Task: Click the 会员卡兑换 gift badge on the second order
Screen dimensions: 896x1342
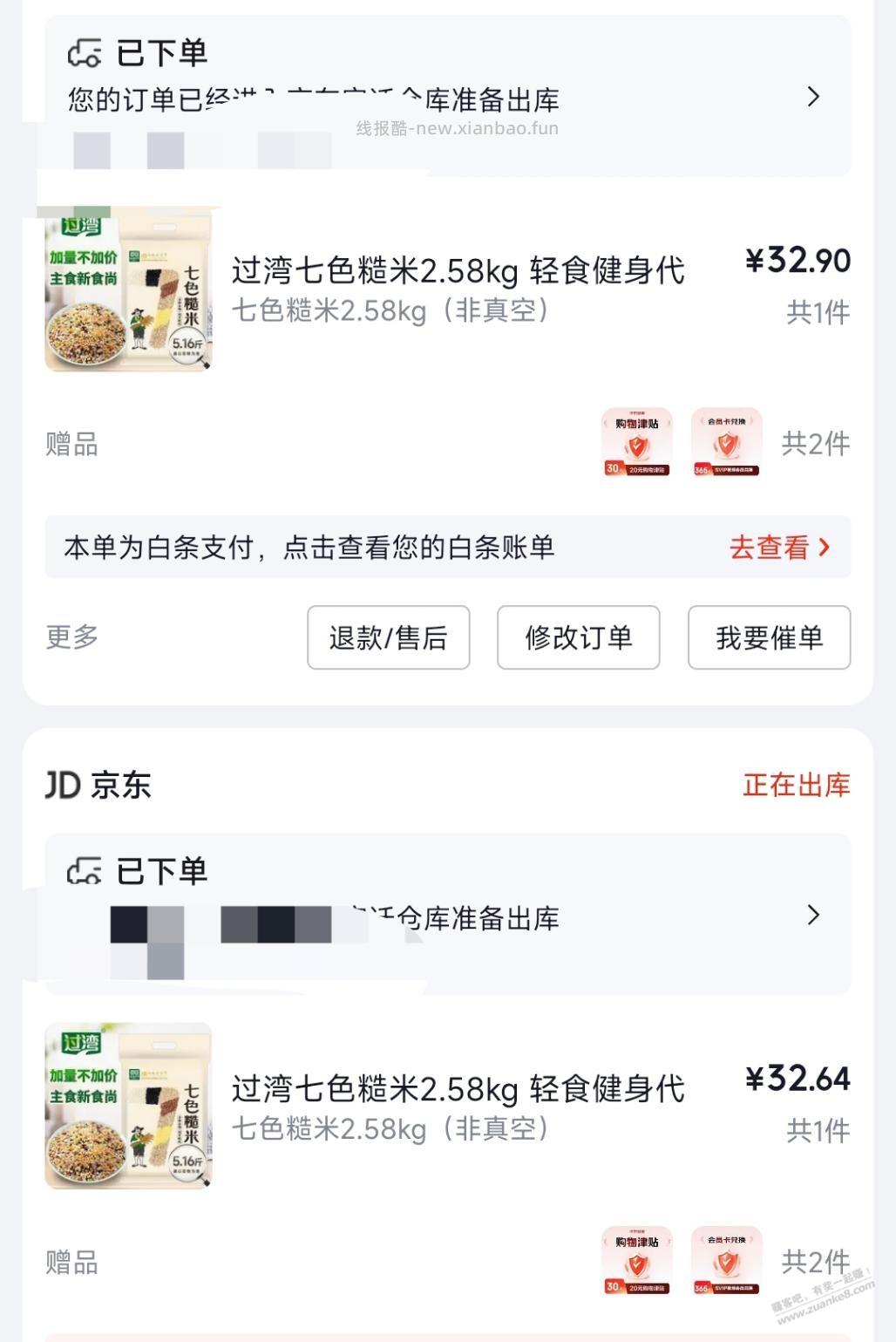Action: [725, 1259]
